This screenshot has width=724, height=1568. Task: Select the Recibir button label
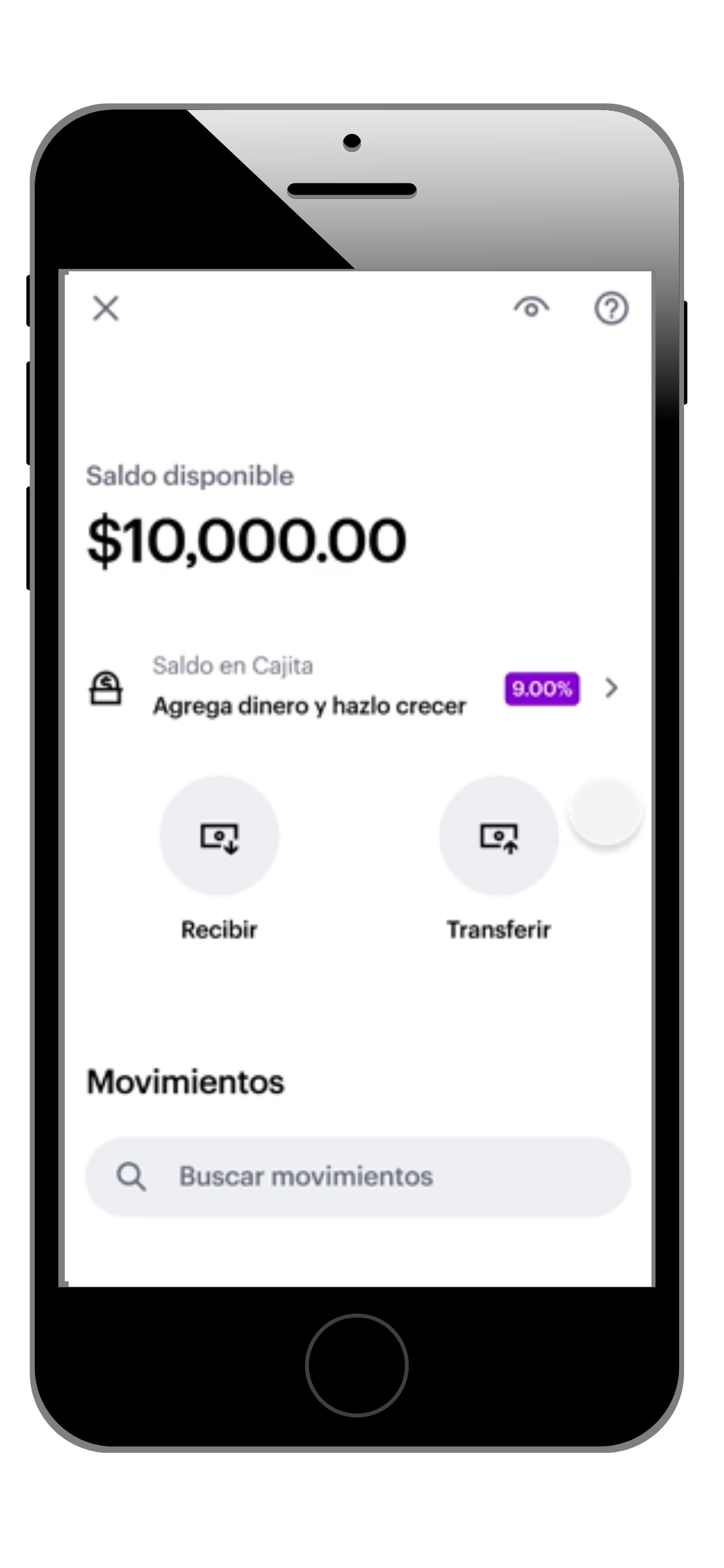[219, 929]
